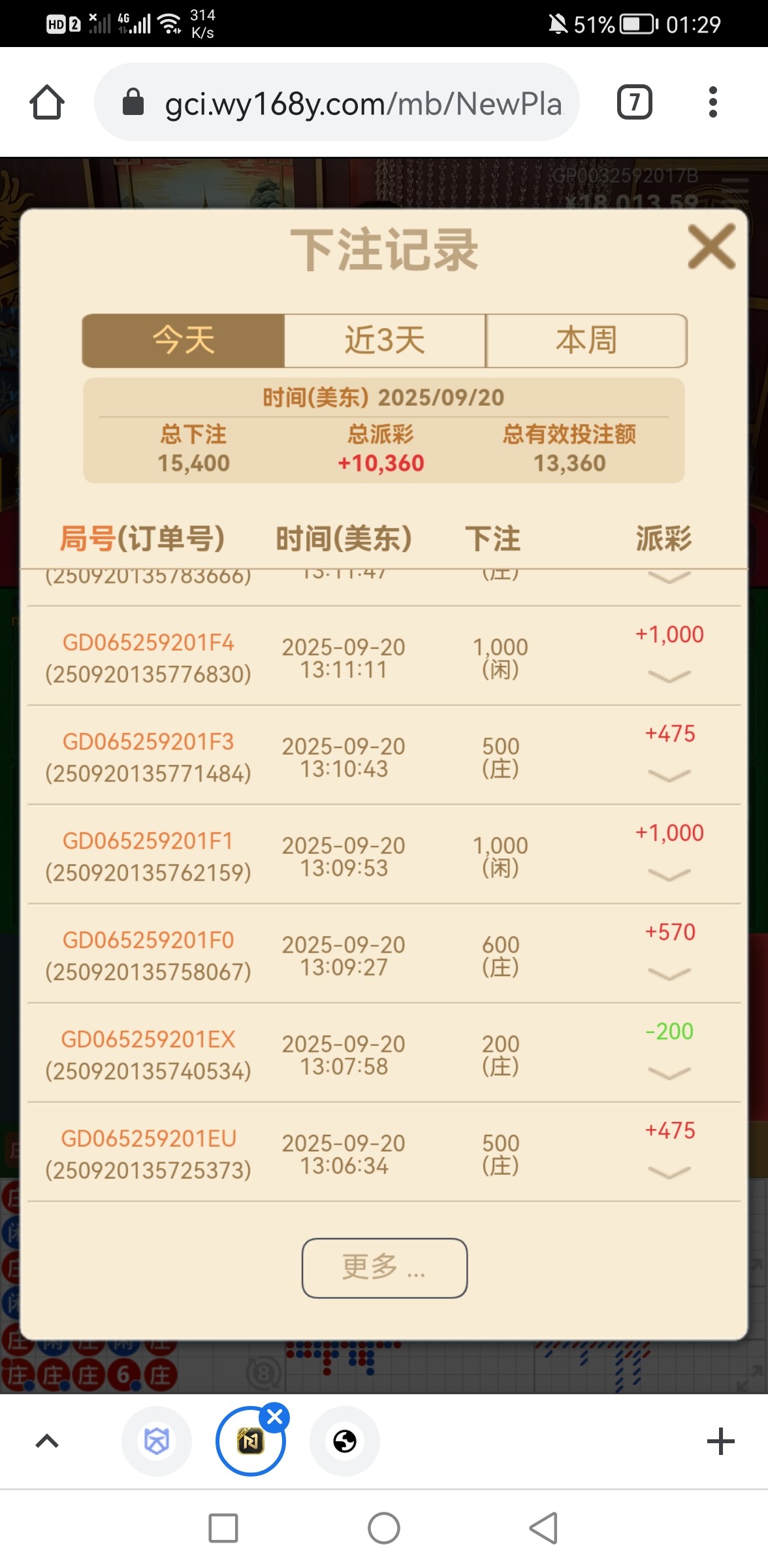The width and height of the screenshot is (768, 1568).
Task: Open the browser overflow menu
Action: (x=712, y=103)
